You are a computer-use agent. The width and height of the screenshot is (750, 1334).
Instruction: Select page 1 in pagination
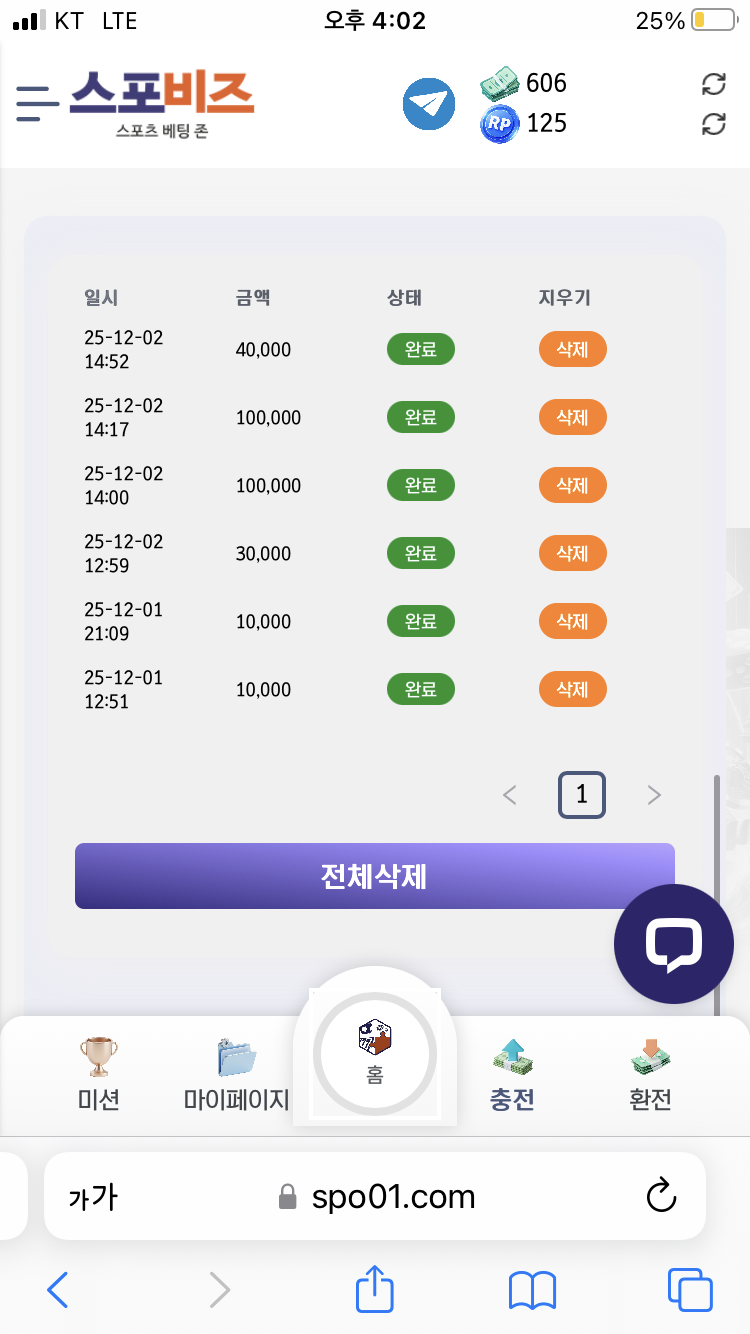click(582, 795)
